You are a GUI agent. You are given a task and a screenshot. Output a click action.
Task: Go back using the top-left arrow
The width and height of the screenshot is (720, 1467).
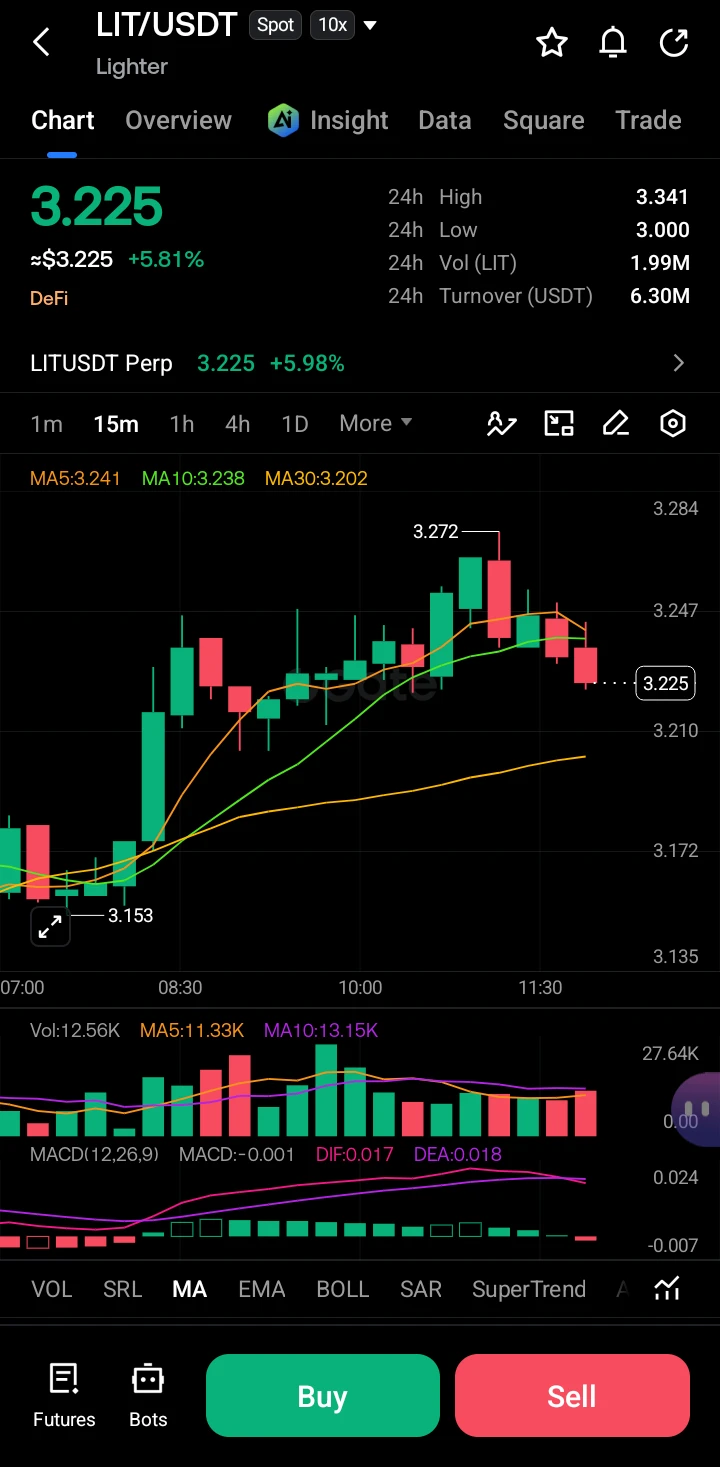coord(41,42)
